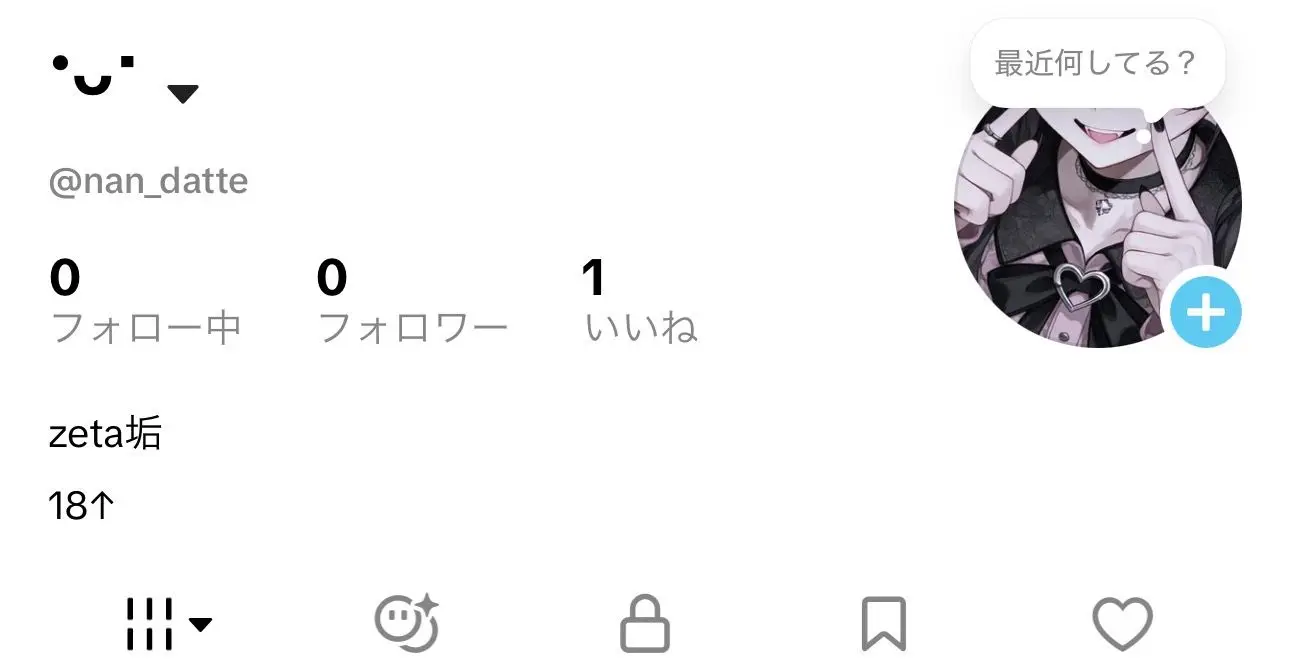This screenshot has height=666, width=1290.
Task: Open the account switcher dropdown arrow
Action: pos(183,95)
